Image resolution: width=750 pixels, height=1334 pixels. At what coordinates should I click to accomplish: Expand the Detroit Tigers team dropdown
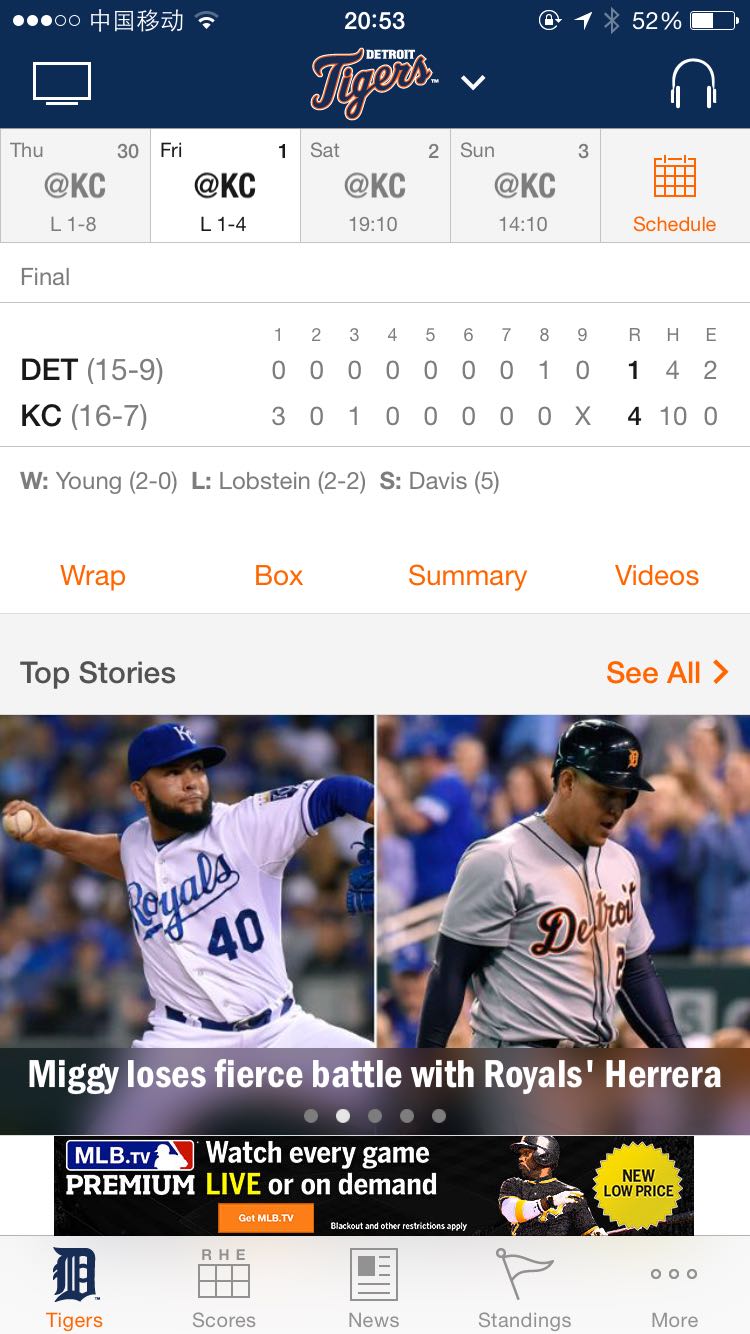click(x=473, y=83)
